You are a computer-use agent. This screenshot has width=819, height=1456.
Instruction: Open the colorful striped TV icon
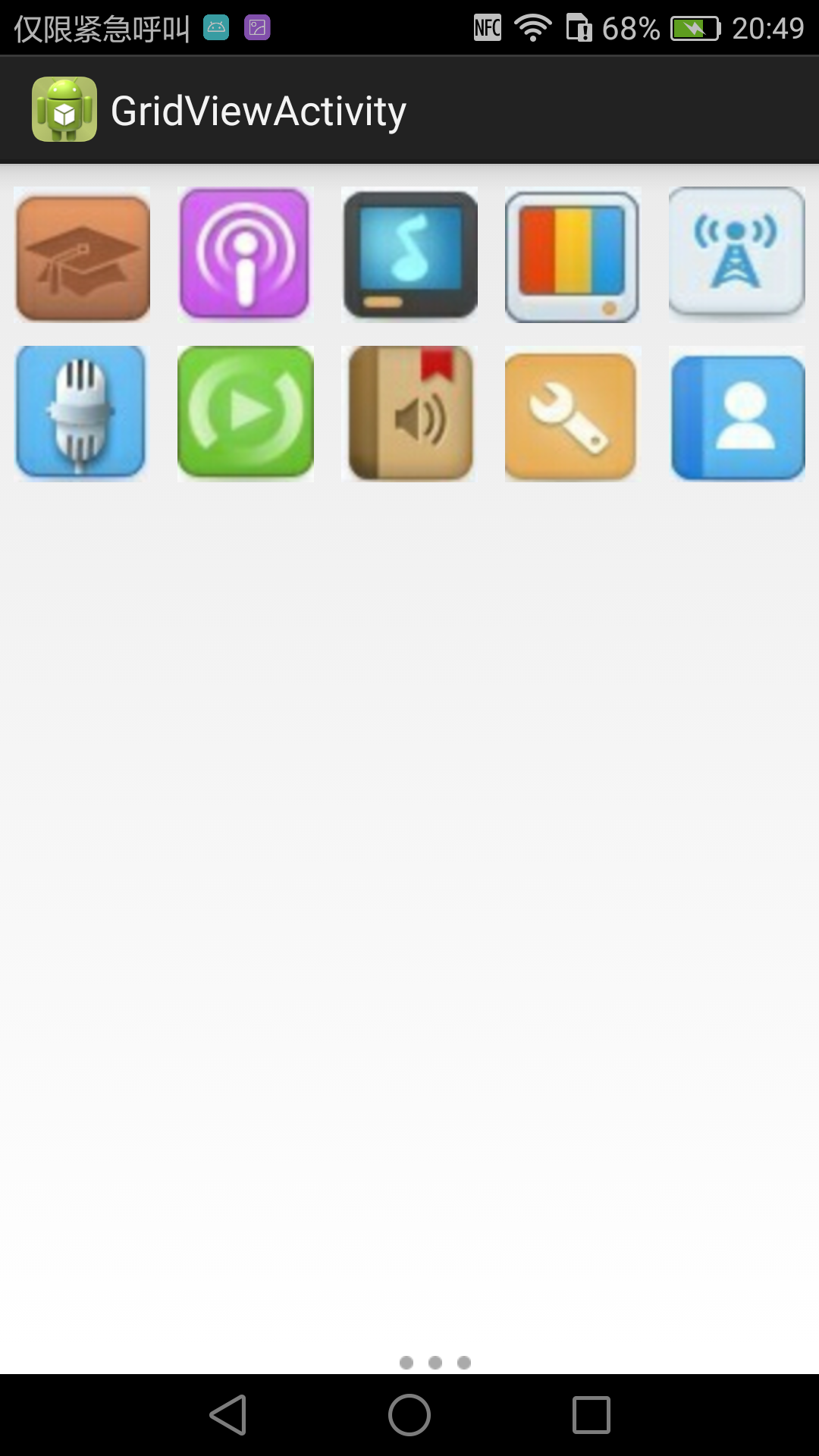[x=573, y=255]
